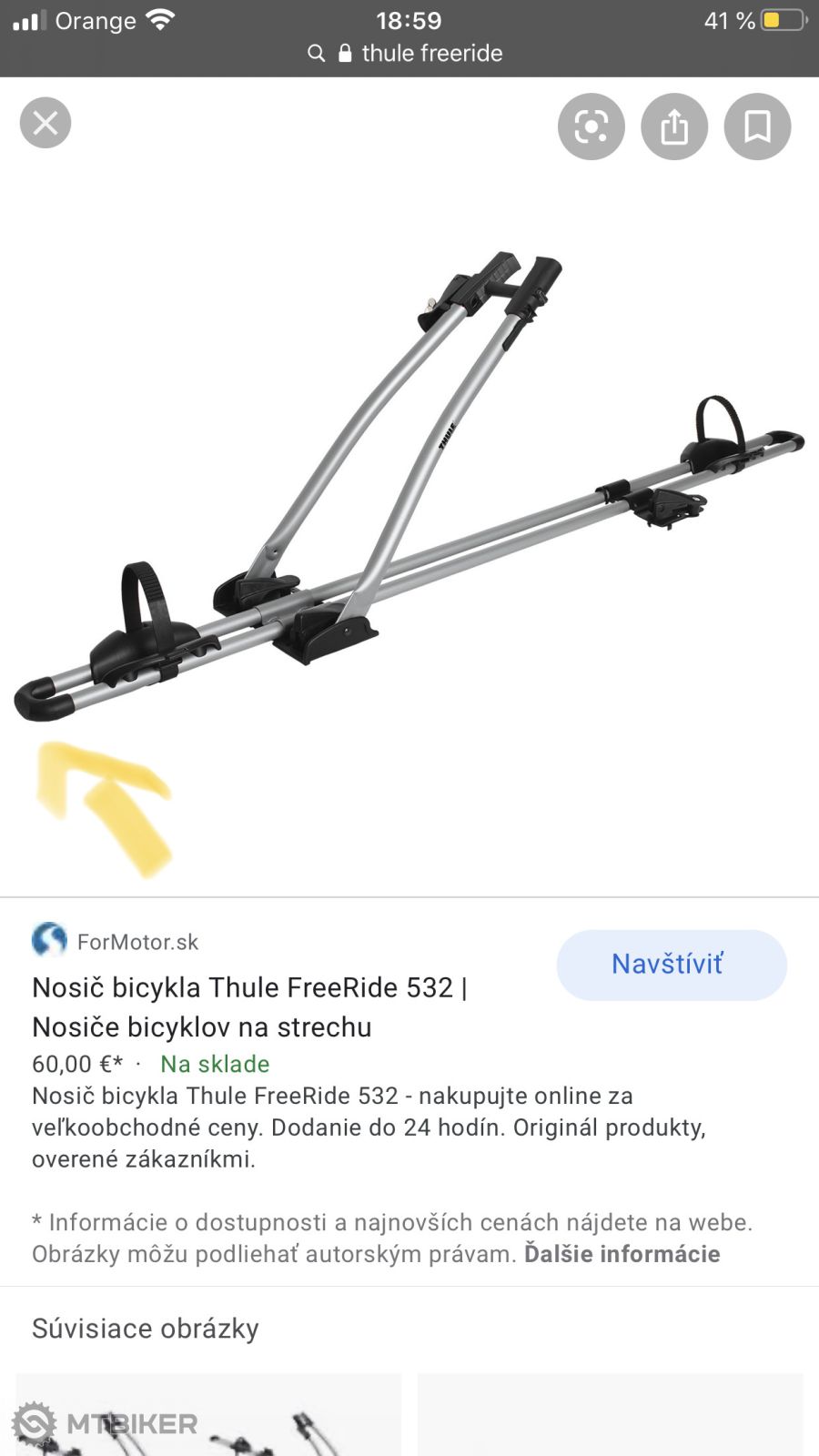Open the ForMotor.sk source link
This screenshot has height=1456, width=819.
(136, 942)
